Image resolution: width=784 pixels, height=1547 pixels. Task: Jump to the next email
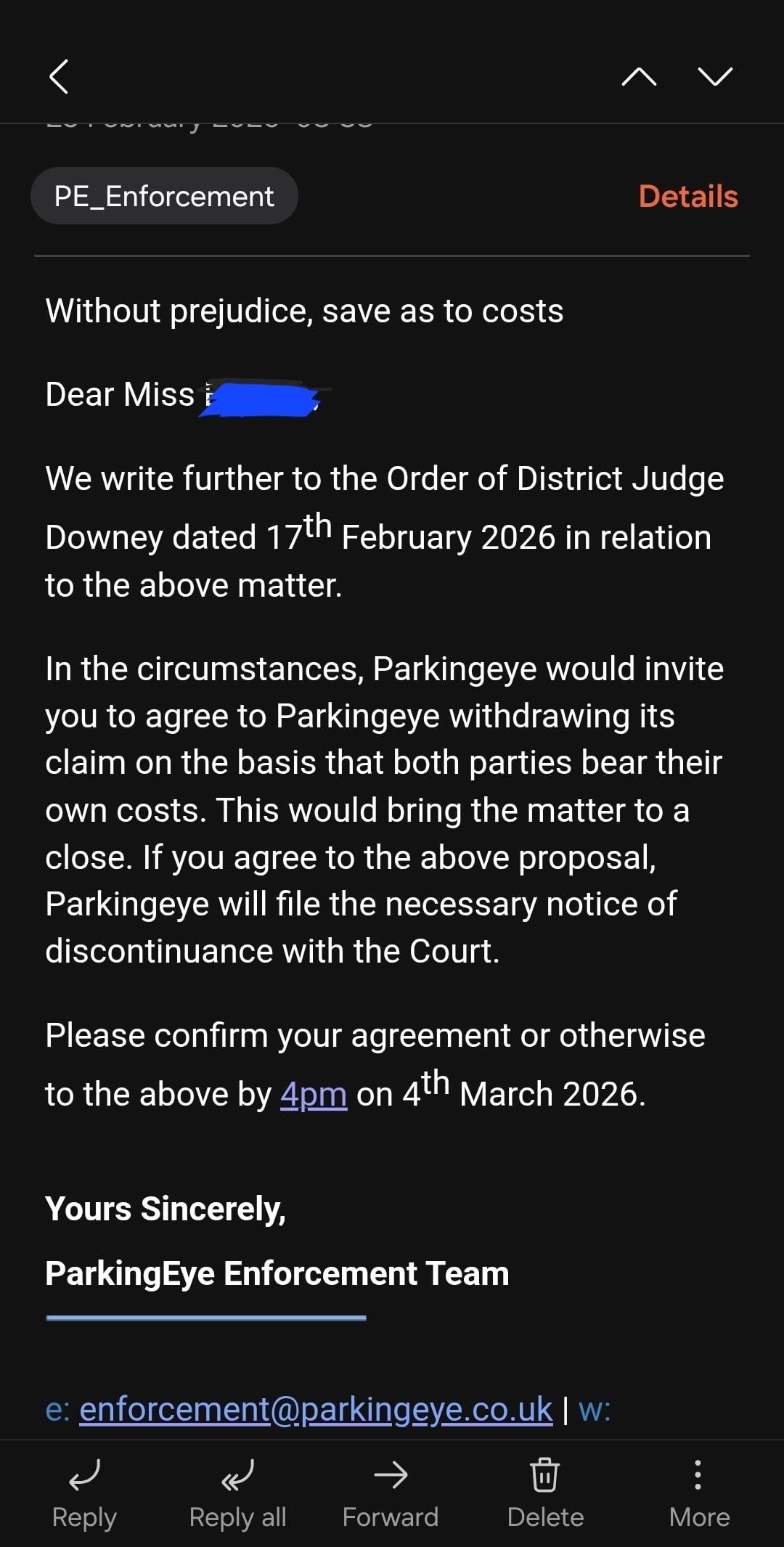[715, 76]
